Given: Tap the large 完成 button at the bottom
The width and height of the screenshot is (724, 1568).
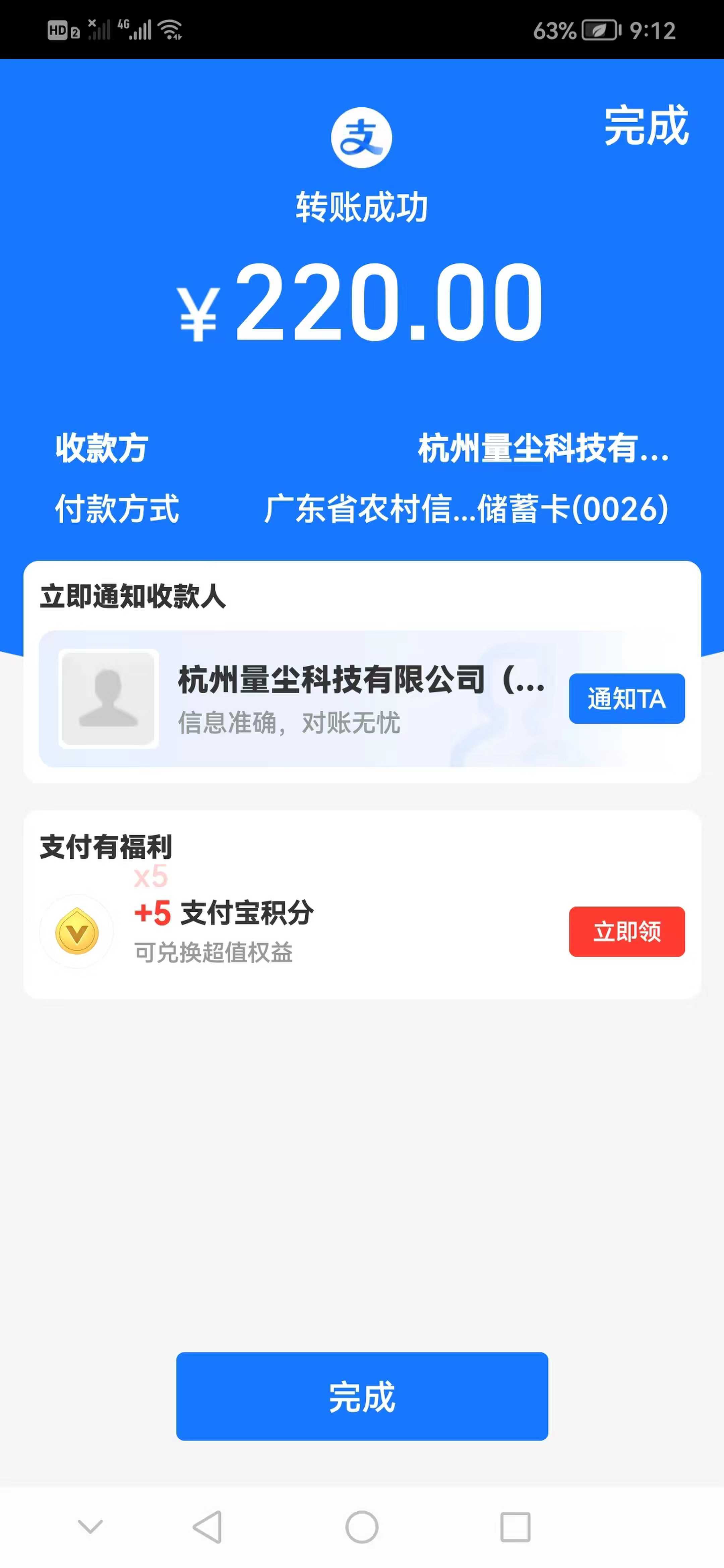Looking at the screenshot, I should (x=362, y=1396).
